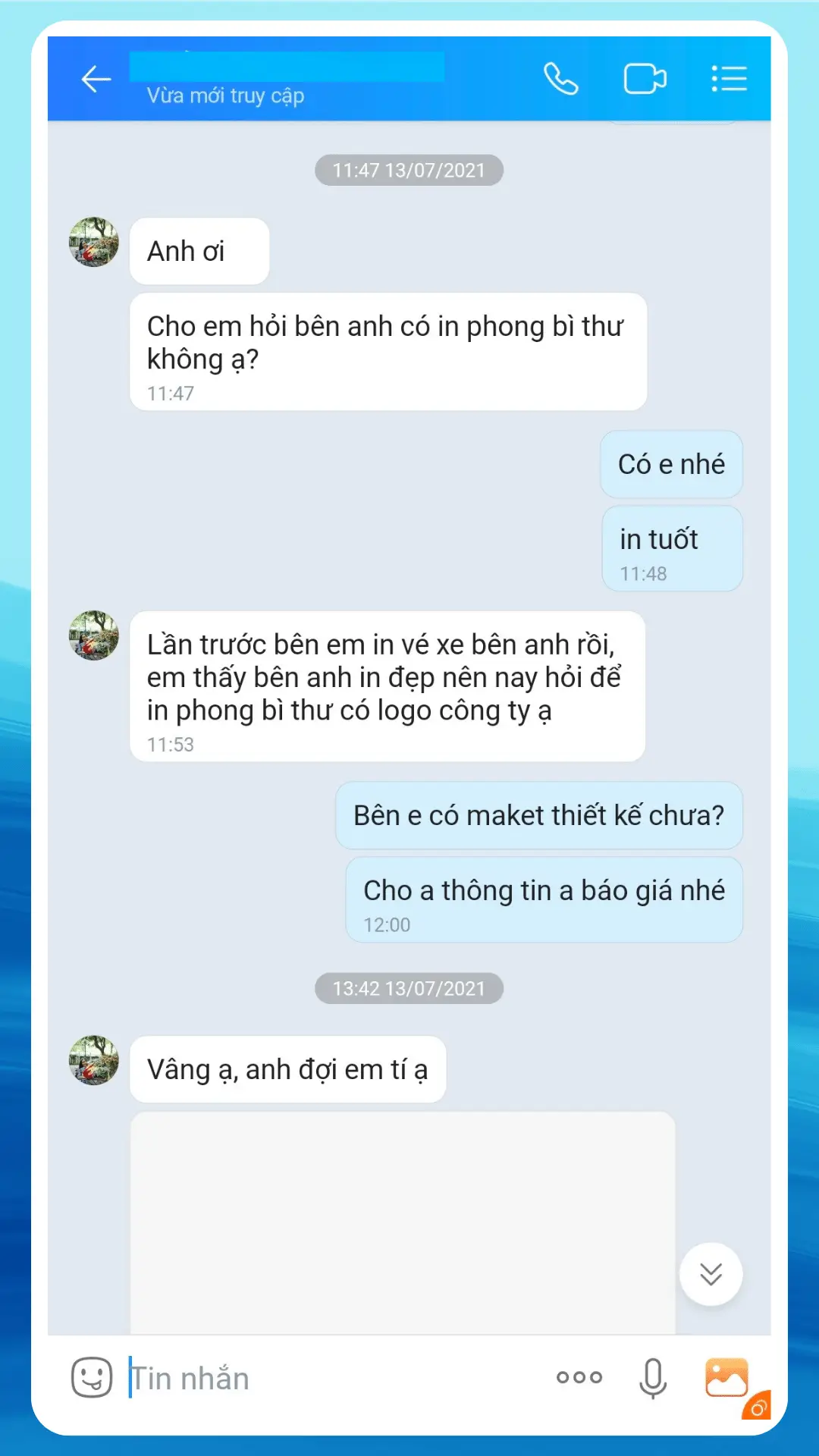
Task: Attach a photo from the gallery
Action: [x=726, y=1377]
